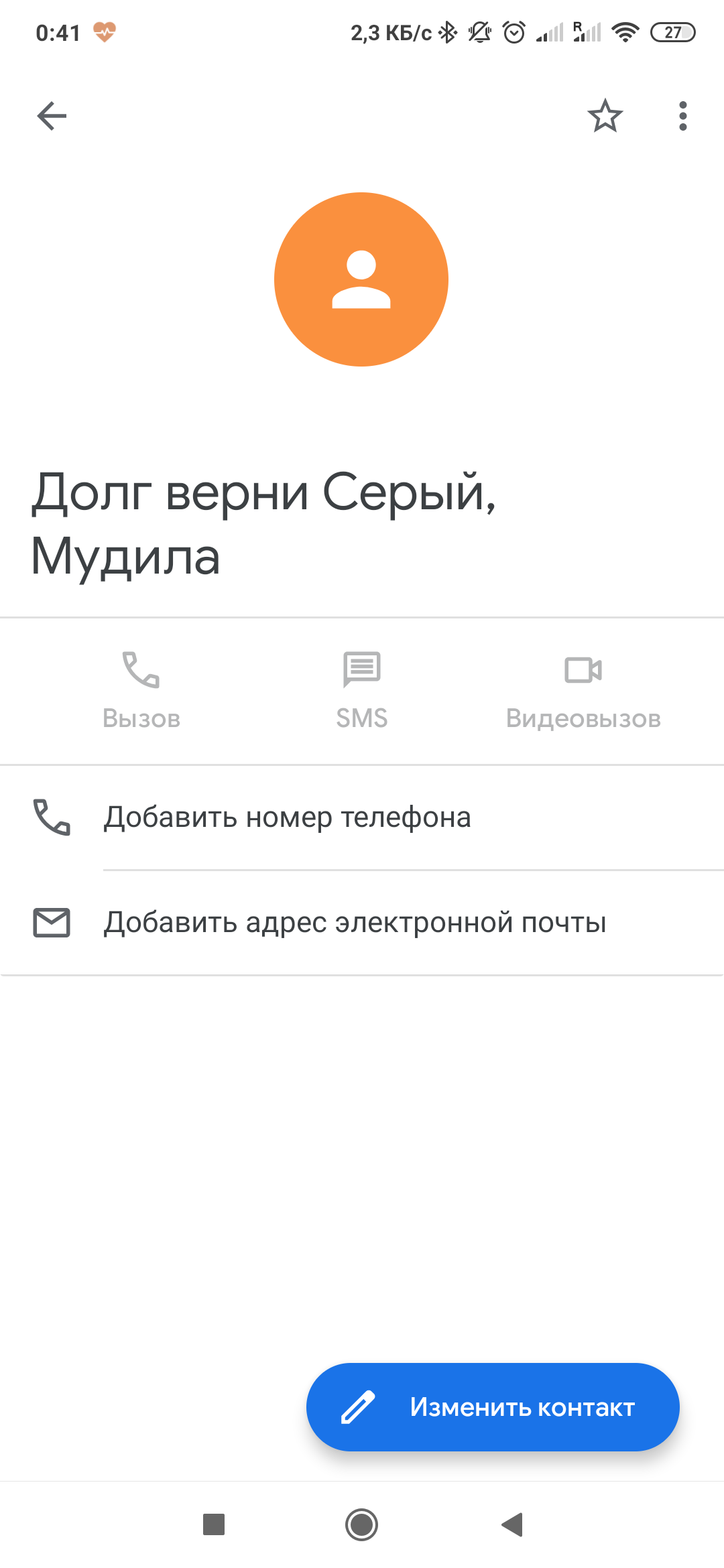Add this contact to favorites with the star

tap(605, 116)
